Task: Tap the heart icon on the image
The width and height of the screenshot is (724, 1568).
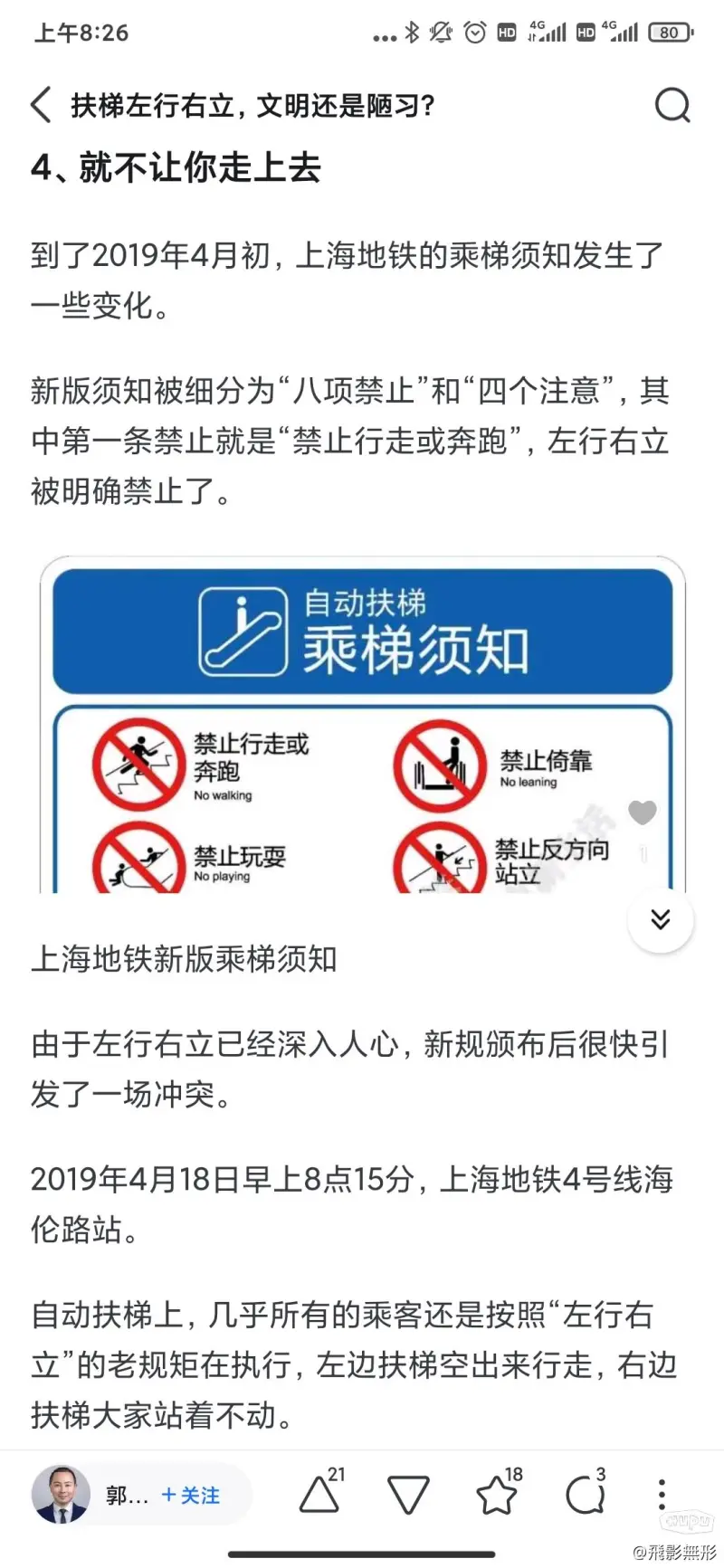Action: pos(642,812)
